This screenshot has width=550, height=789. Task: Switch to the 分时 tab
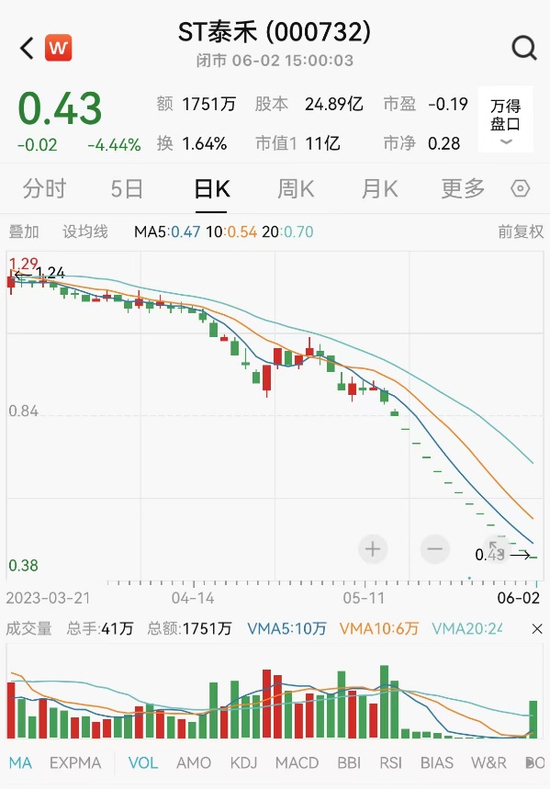44,189
